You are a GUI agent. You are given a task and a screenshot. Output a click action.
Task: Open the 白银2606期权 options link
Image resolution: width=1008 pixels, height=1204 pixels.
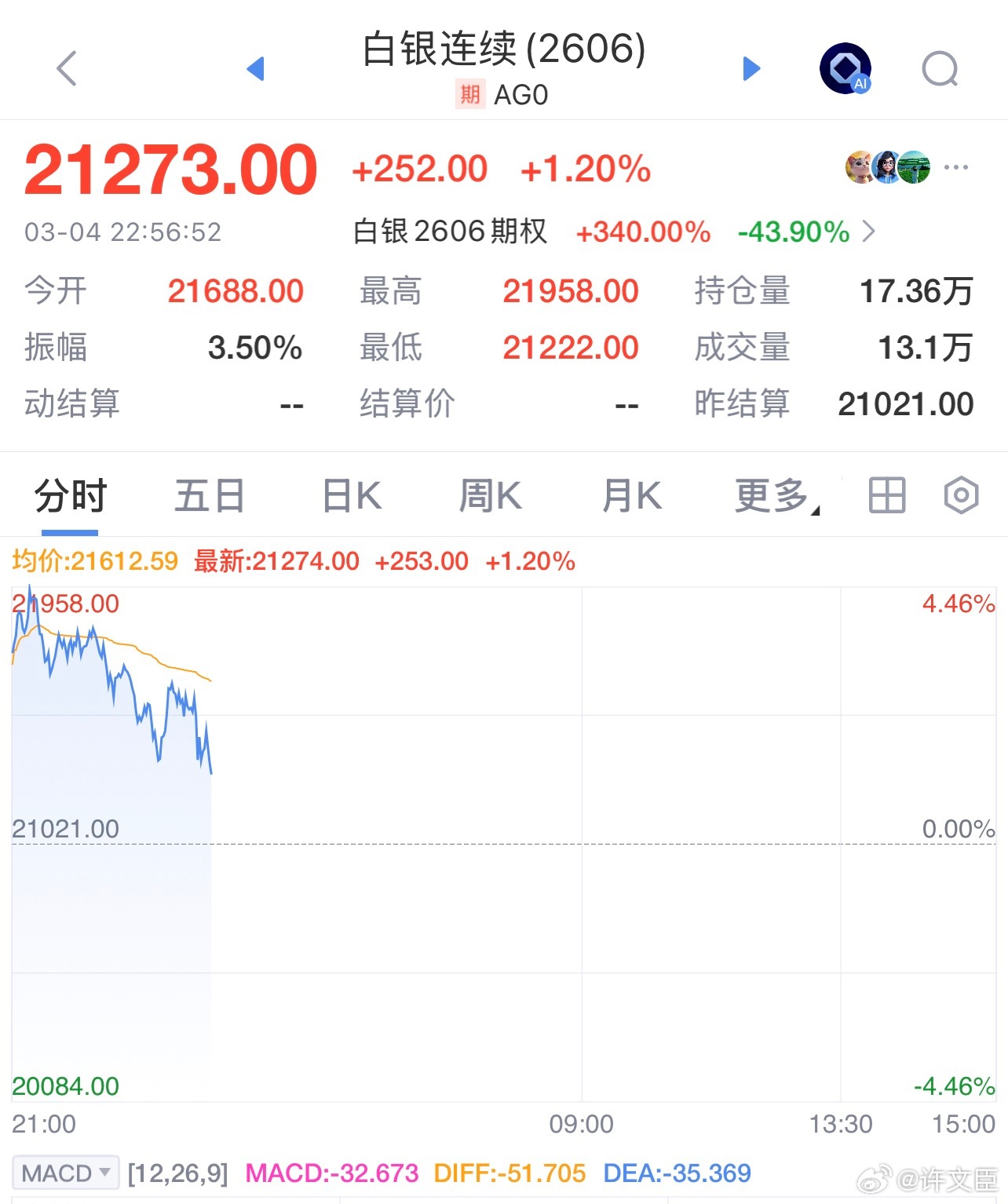coord(450,232)
